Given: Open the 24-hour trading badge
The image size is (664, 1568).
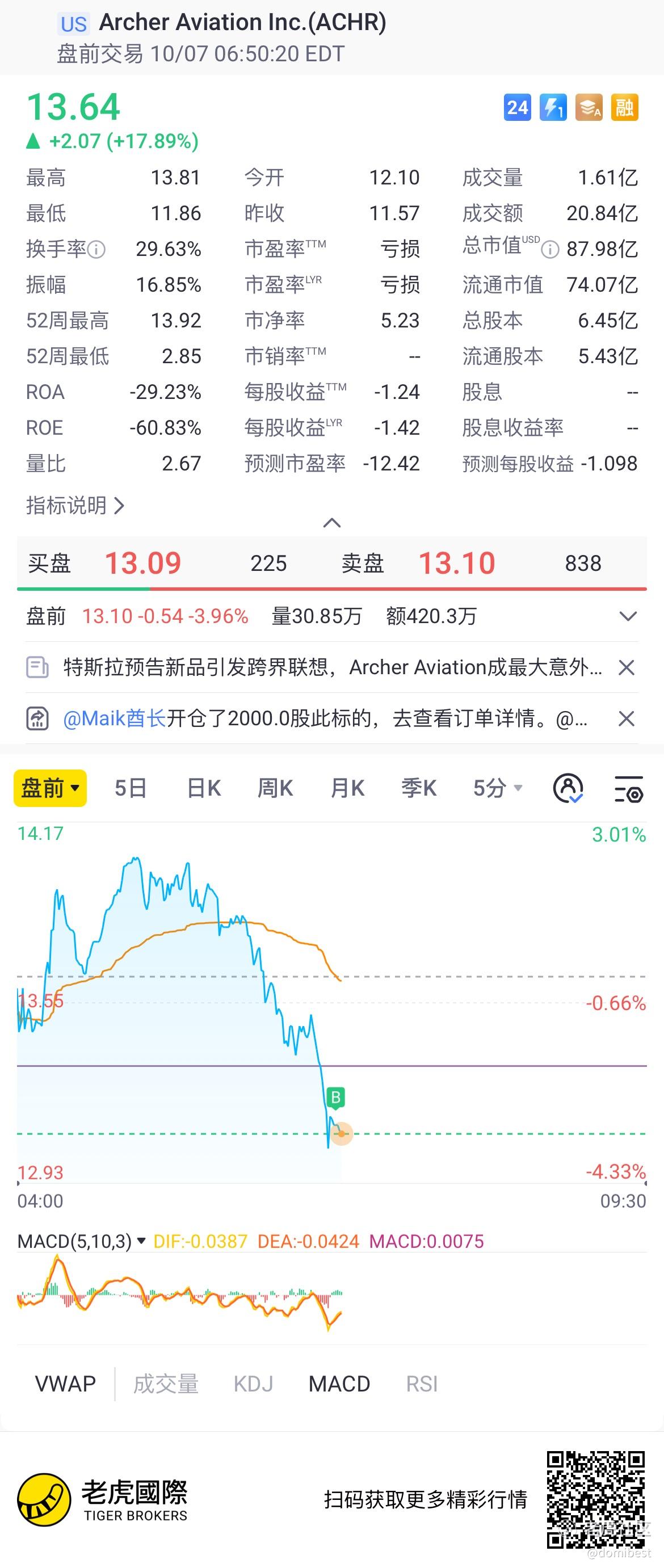Looking at the screenshot, I should (x=518, y=108).
